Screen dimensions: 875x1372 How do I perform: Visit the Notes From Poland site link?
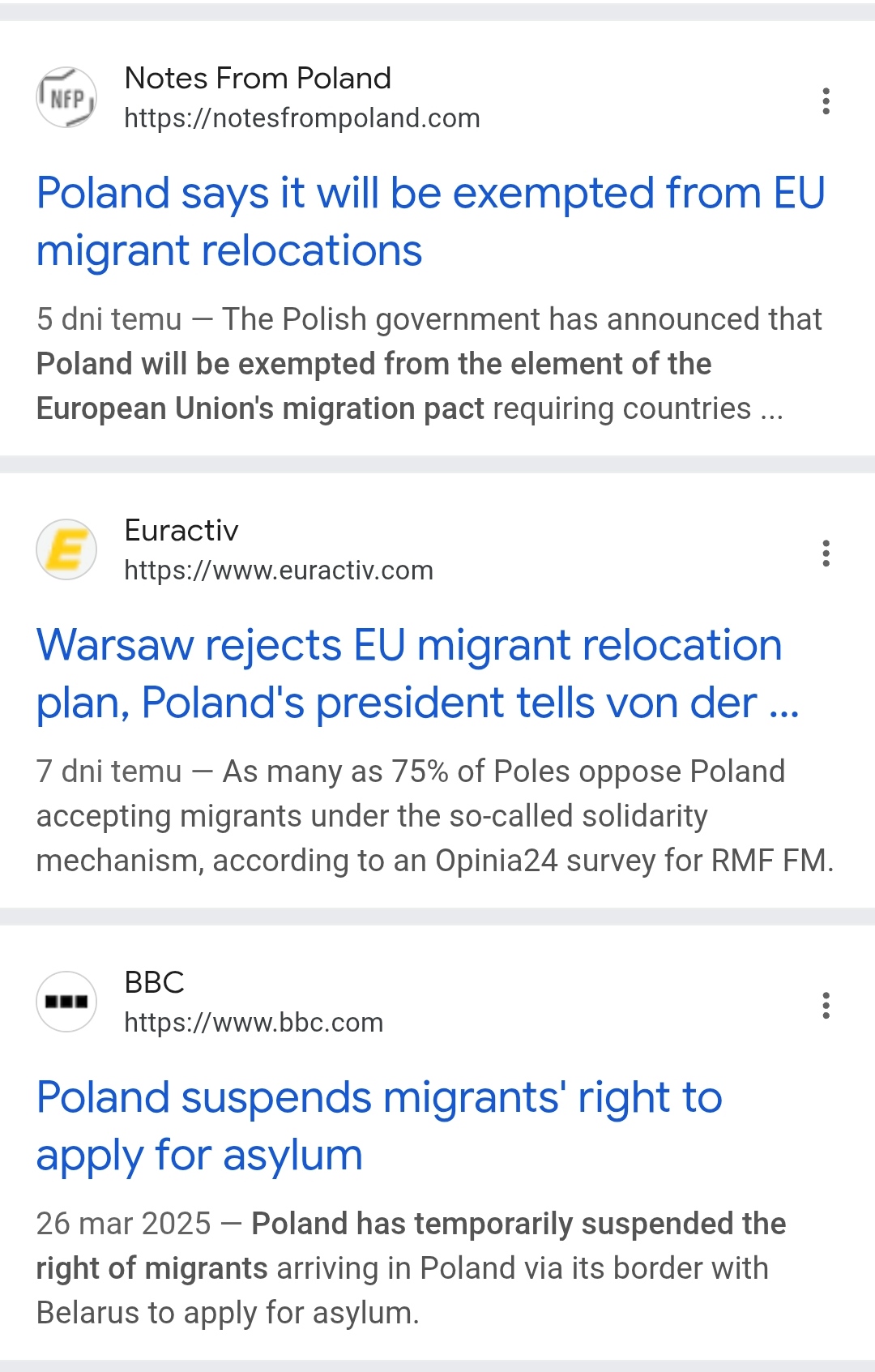click(301, 118)
